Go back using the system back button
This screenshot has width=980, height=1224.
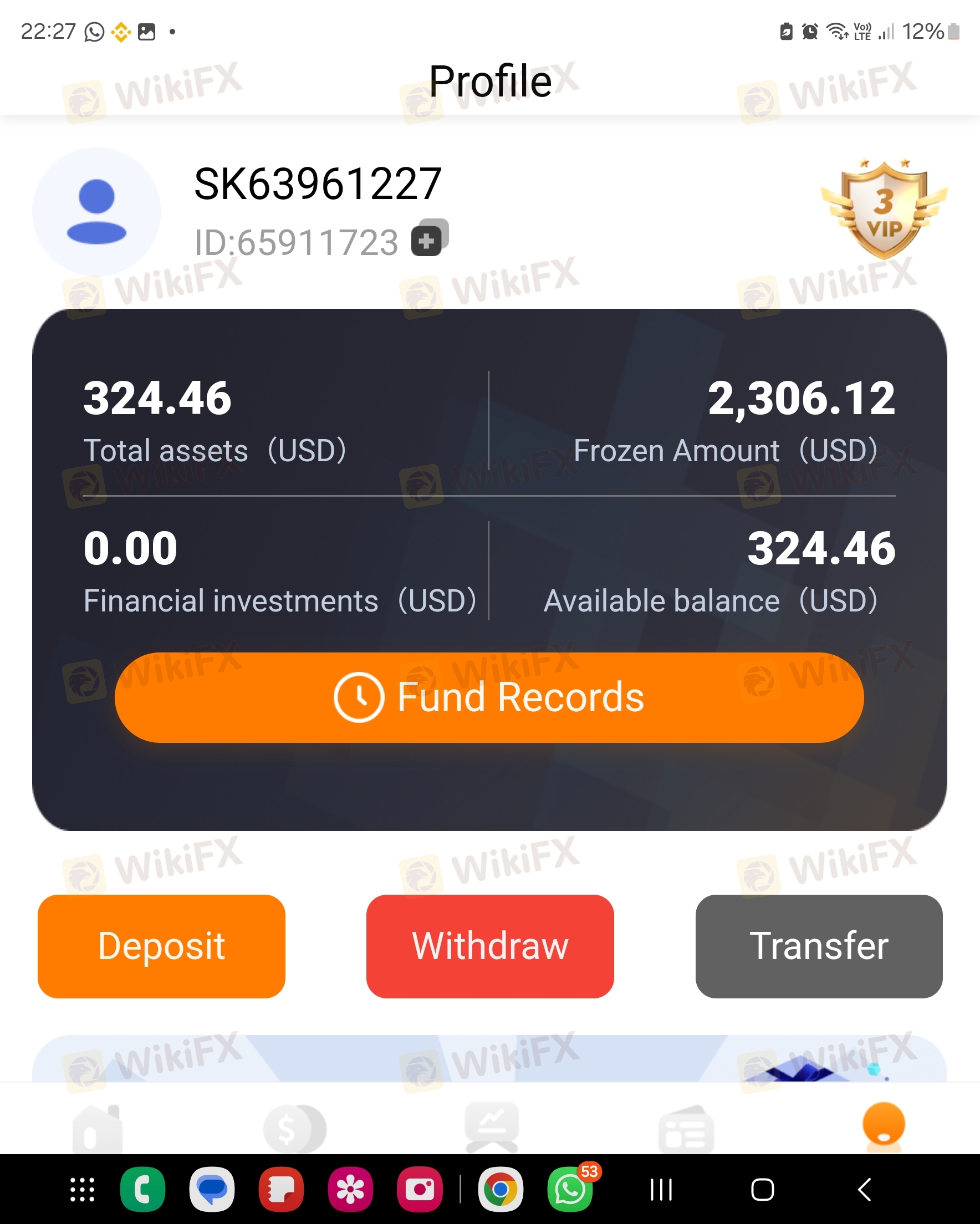pos(864,1190)
